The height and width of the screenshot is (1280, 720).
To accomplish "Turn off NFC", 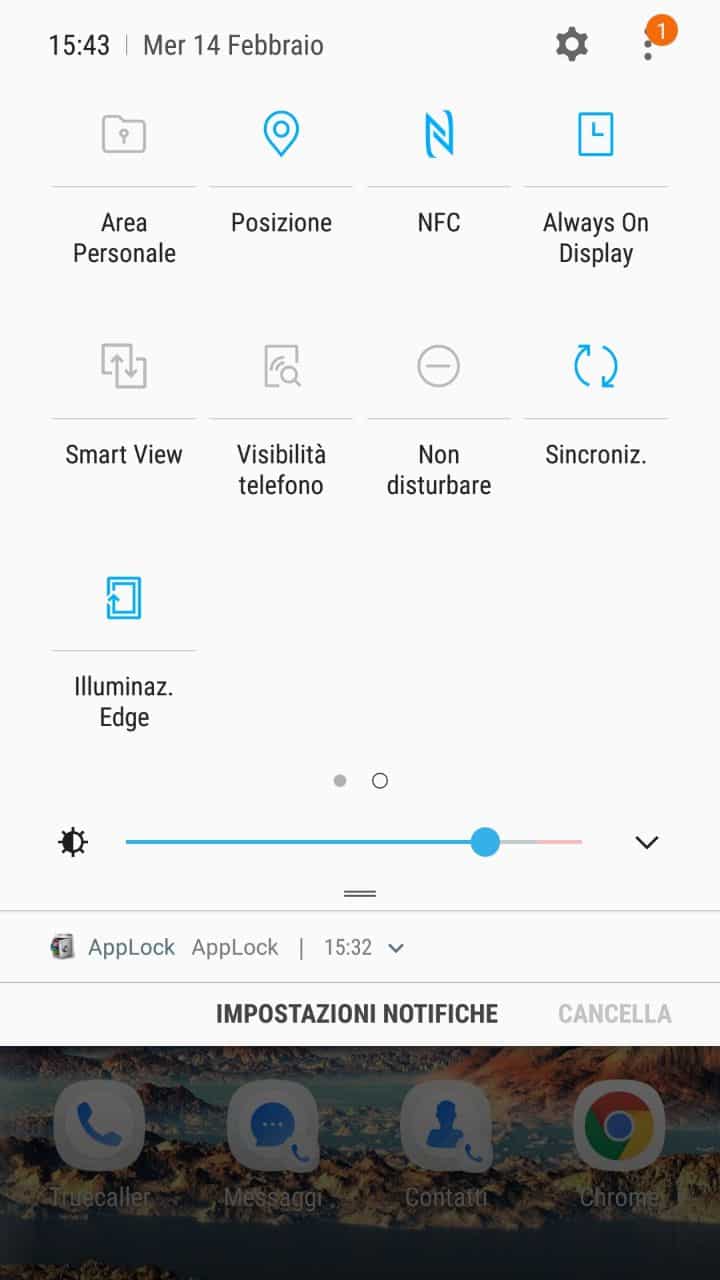I will click(439, 134).
